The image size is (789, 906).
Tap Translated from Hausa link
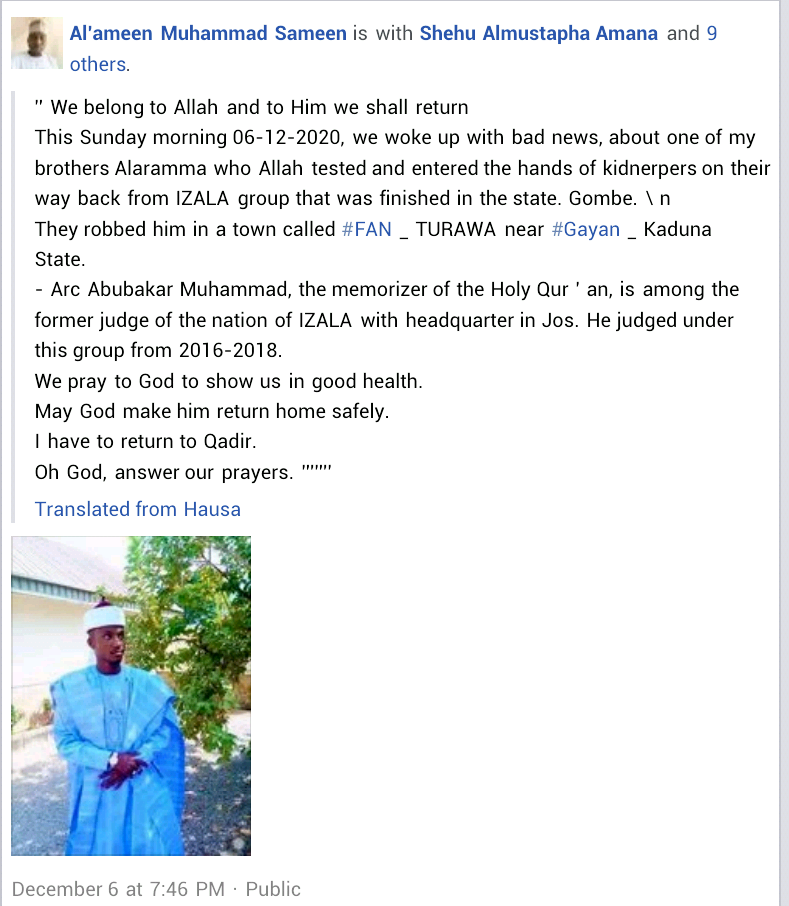tap(137, 509)
